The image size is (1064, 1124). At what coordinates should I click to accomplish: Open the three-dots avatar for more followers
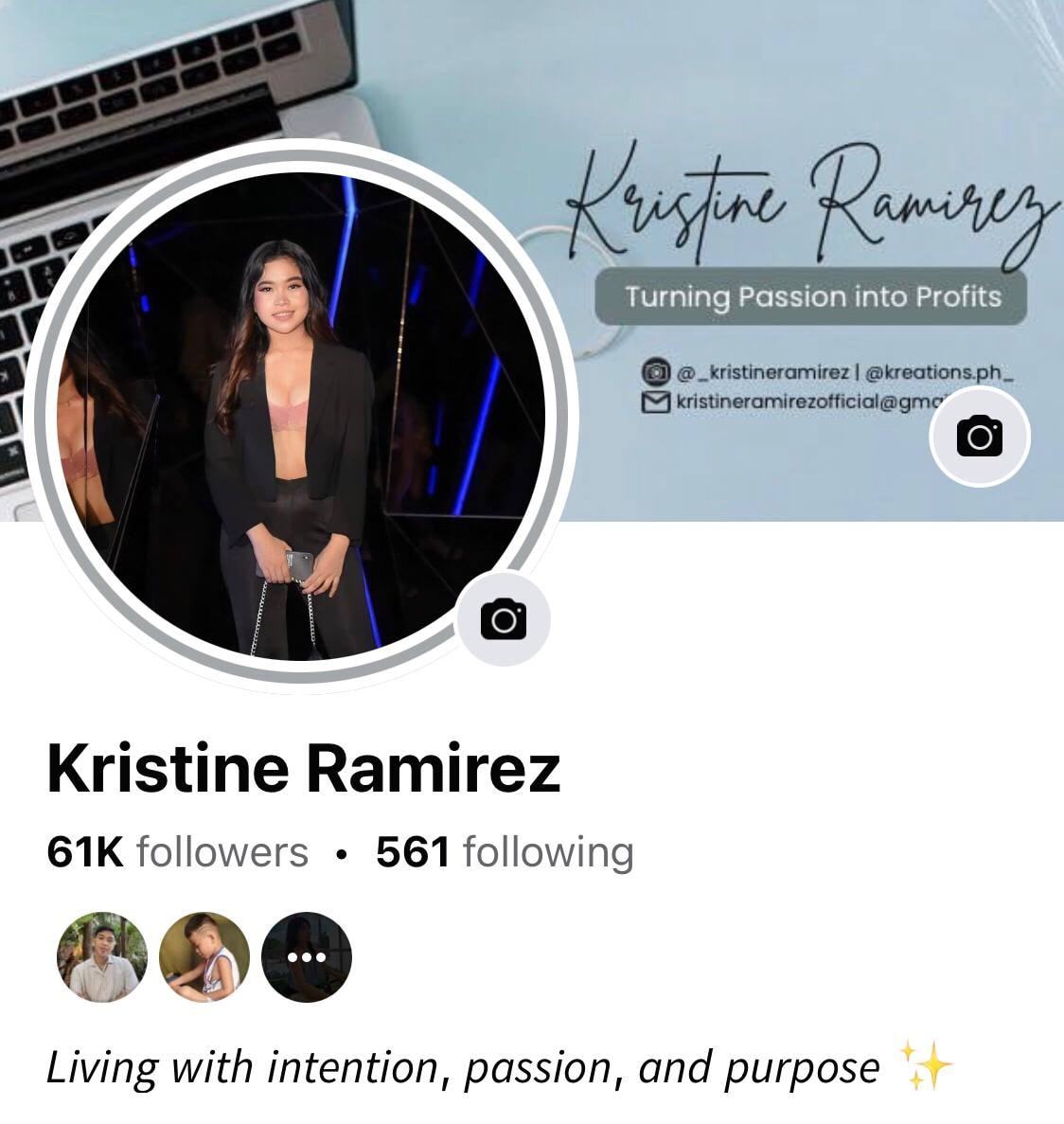306,957
